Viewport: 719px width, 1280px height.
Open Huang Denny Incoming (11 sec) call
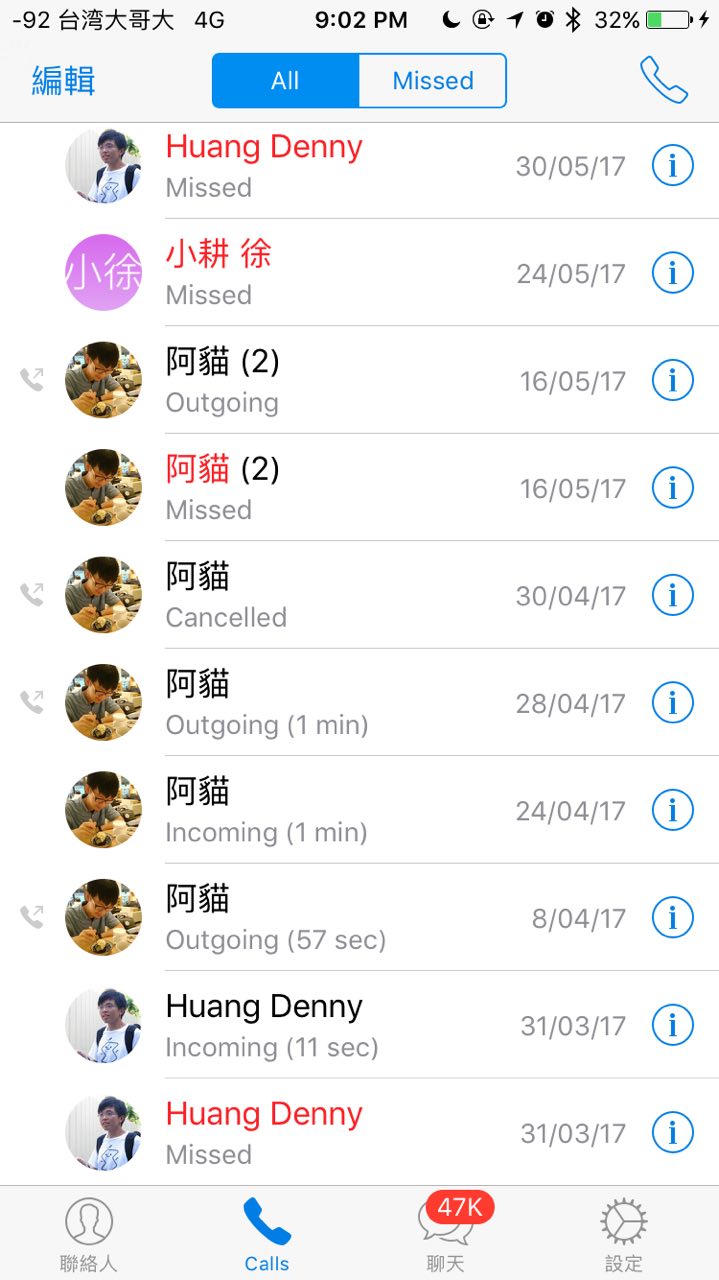point(360,1026)
